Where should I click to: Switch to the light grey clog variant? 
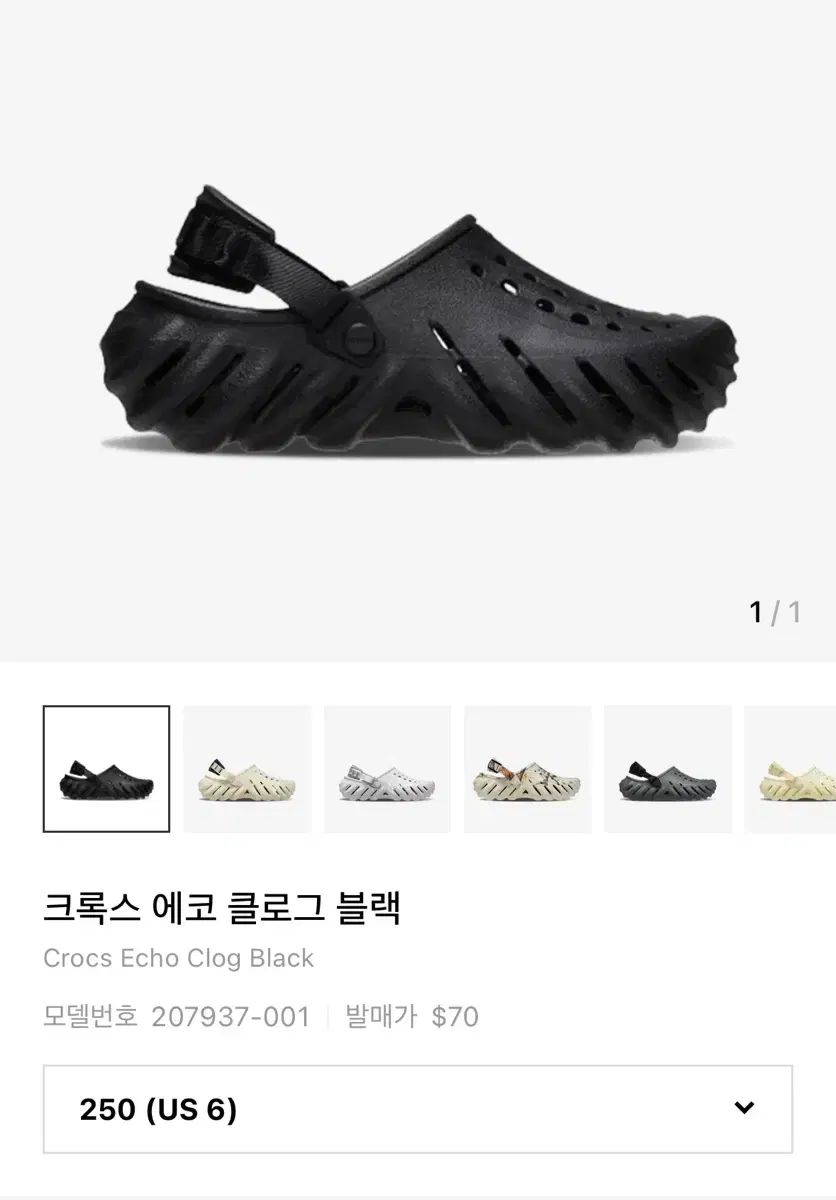(x=387, y=769)
